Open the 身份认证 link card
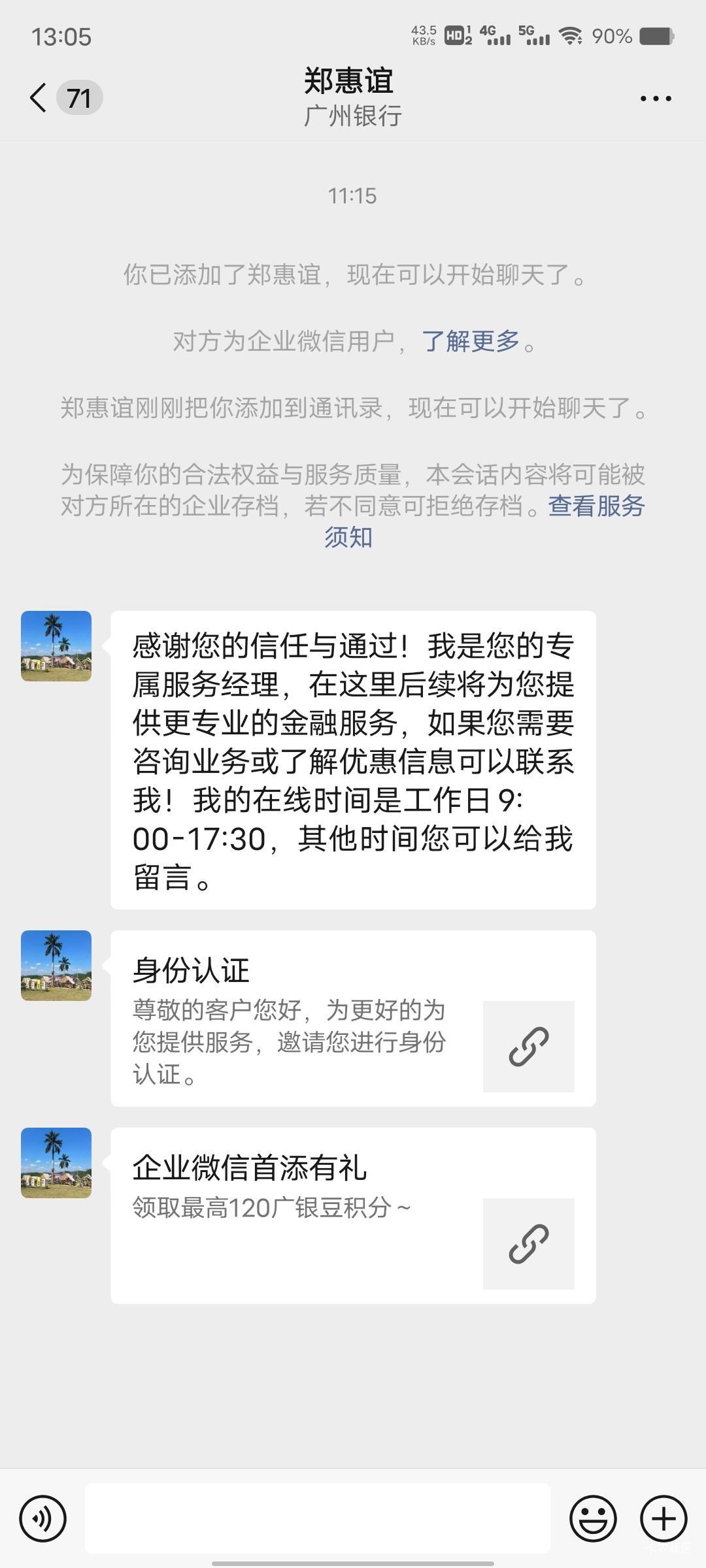This screenshot has width=706, height=1568. (353, 1018)
